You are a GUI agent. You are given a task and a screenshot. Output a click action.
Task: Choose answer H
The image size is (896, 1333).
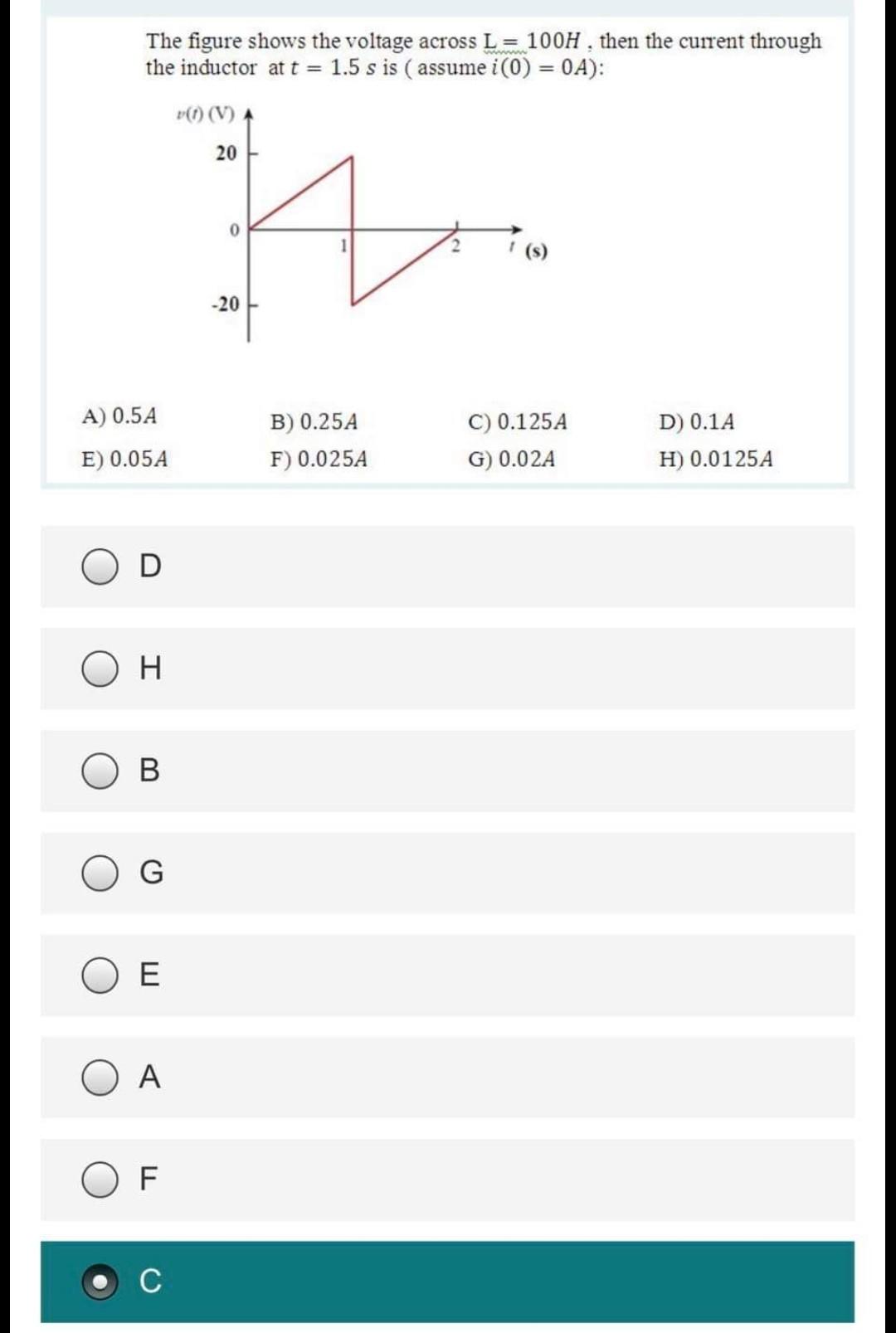pyautogui.click(x=100, y=669)
